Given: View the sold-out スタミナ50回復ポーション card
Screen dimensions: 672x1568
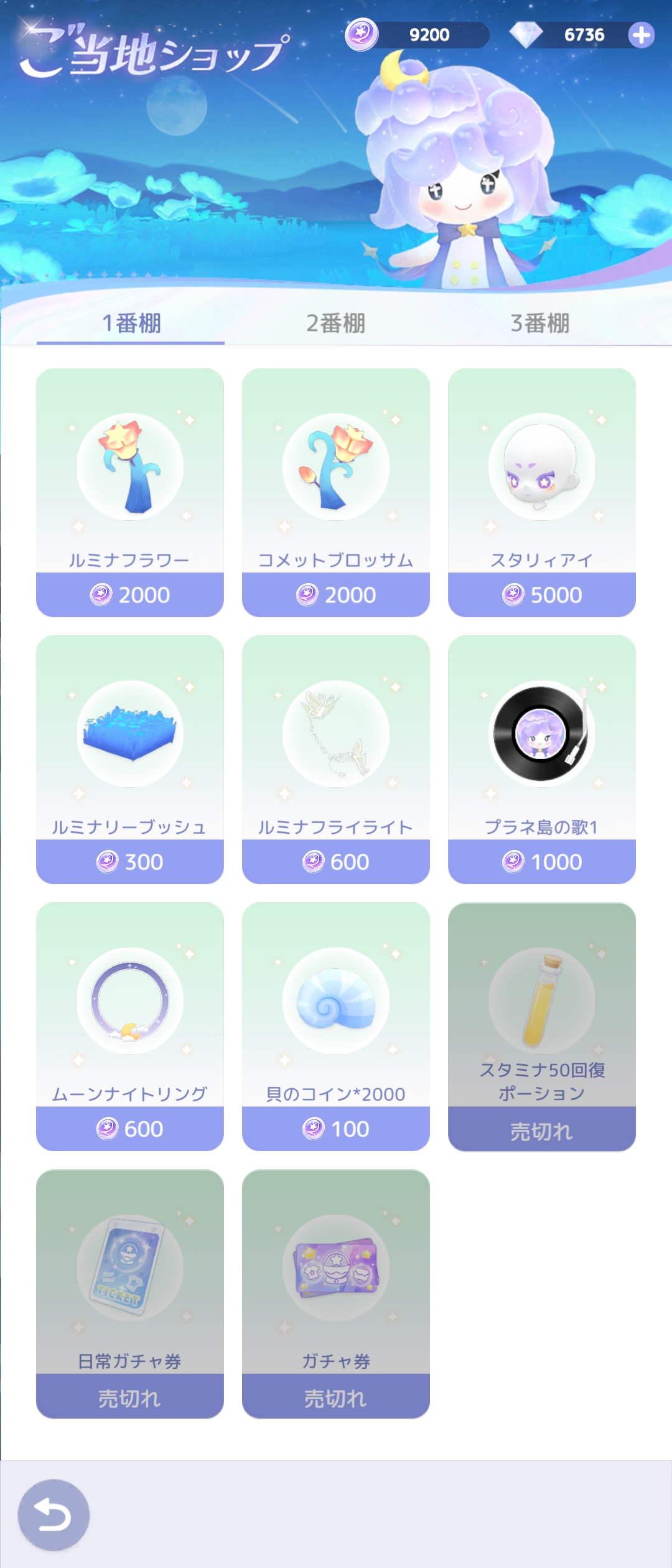Looking at the screenshot, I should (x=542, y=1025).
